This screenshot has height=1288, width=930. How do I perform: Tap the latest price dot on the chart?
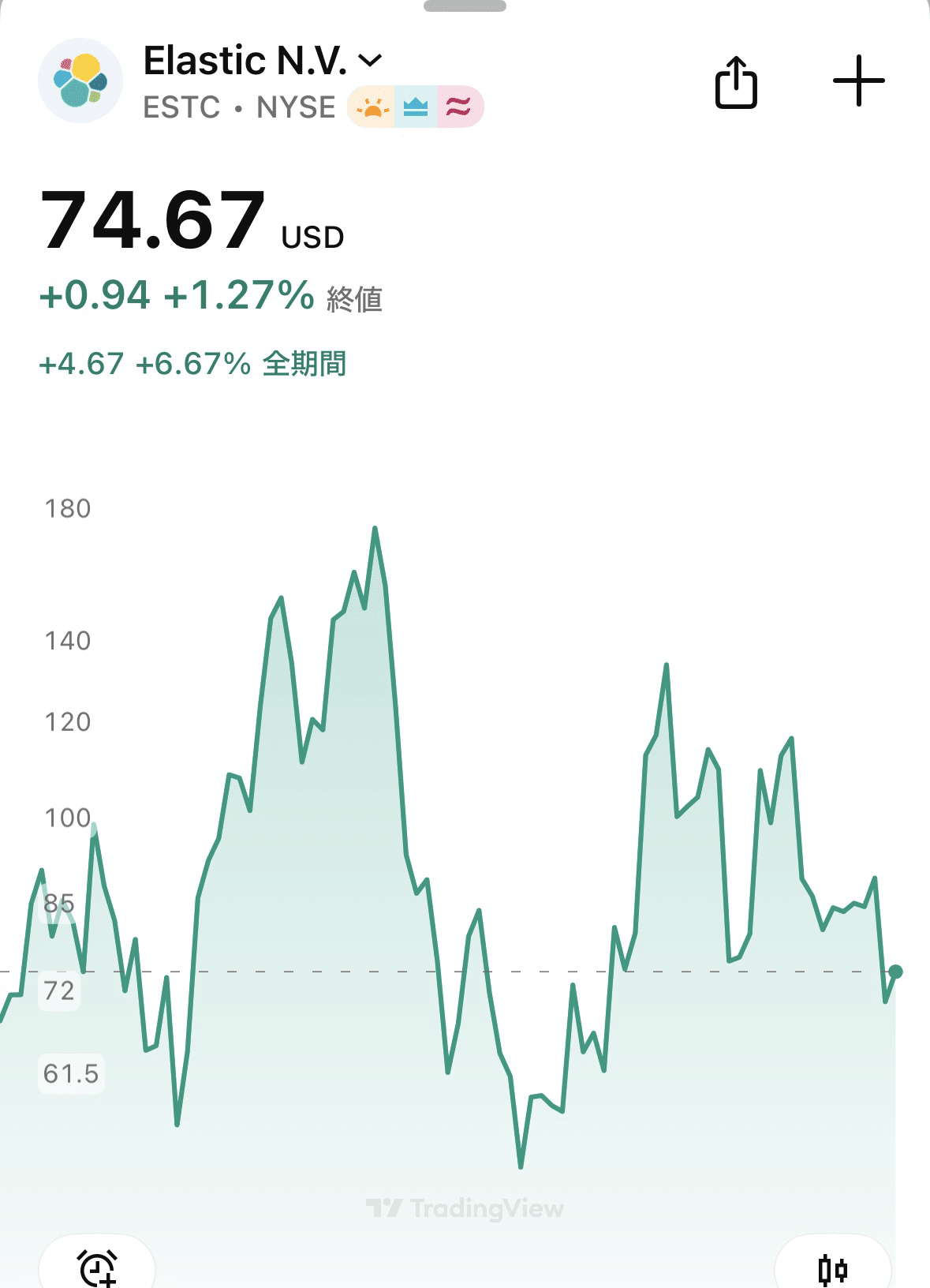pos(897,972)
